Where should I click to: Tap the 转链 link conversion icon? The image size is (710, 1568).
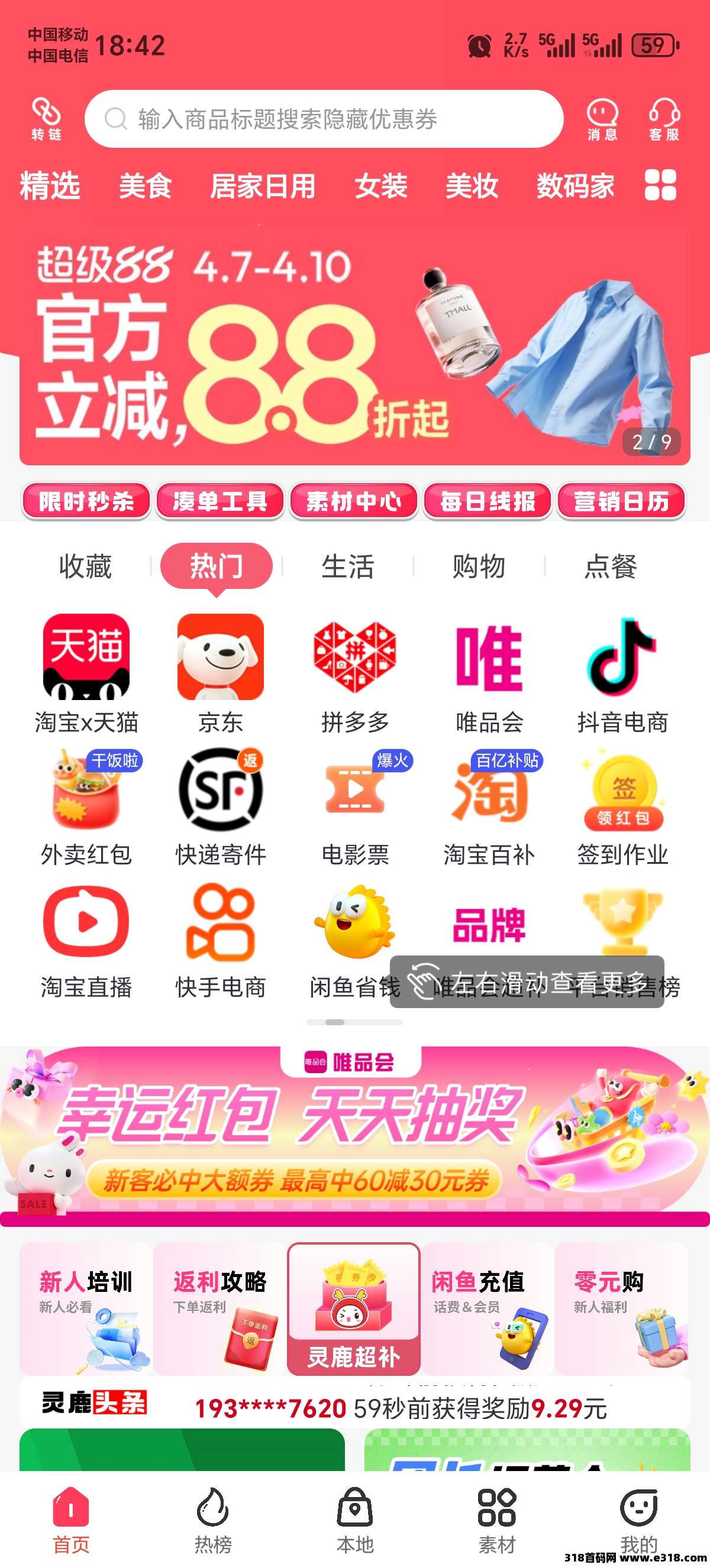point(46,119)
